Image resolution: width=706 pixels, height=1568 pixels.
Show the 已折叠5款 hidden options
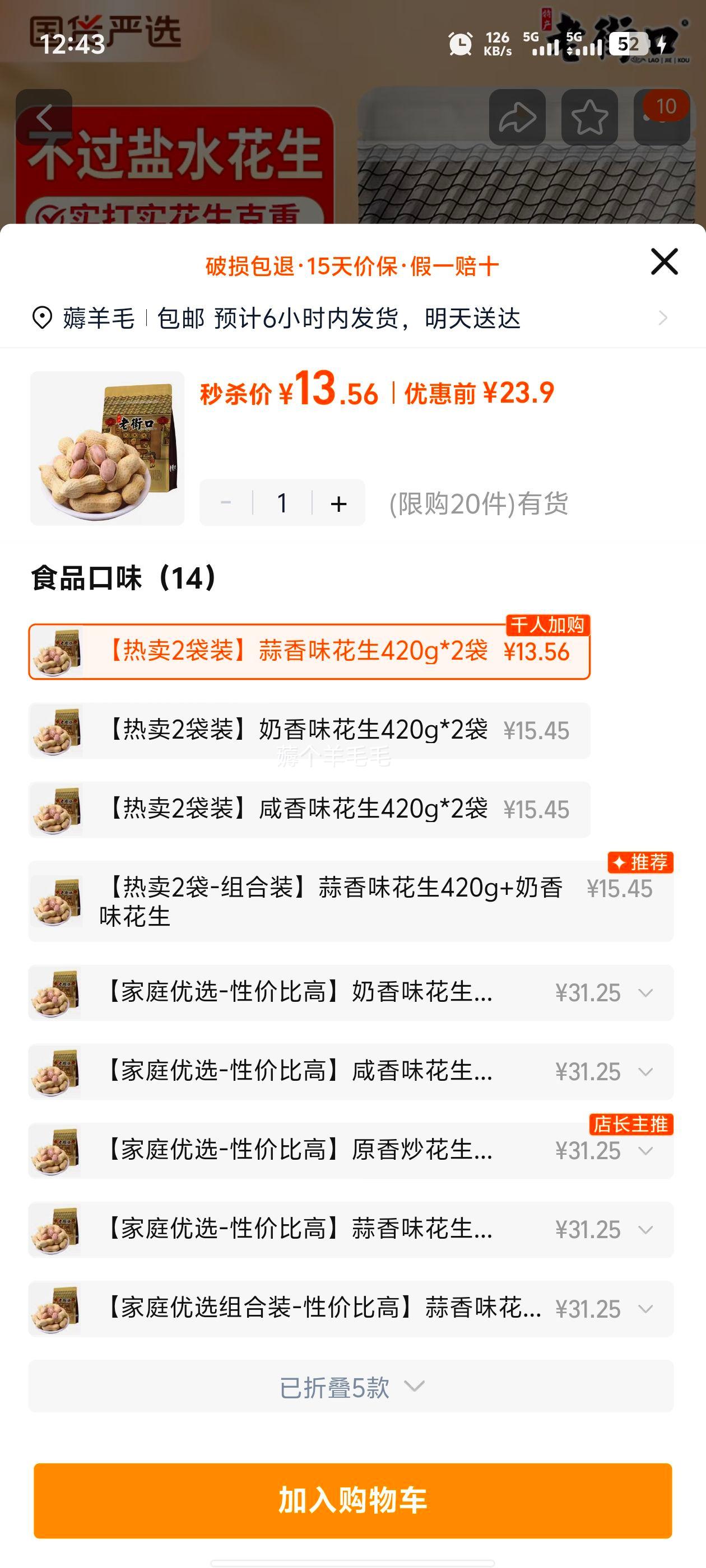[350, 1388]
